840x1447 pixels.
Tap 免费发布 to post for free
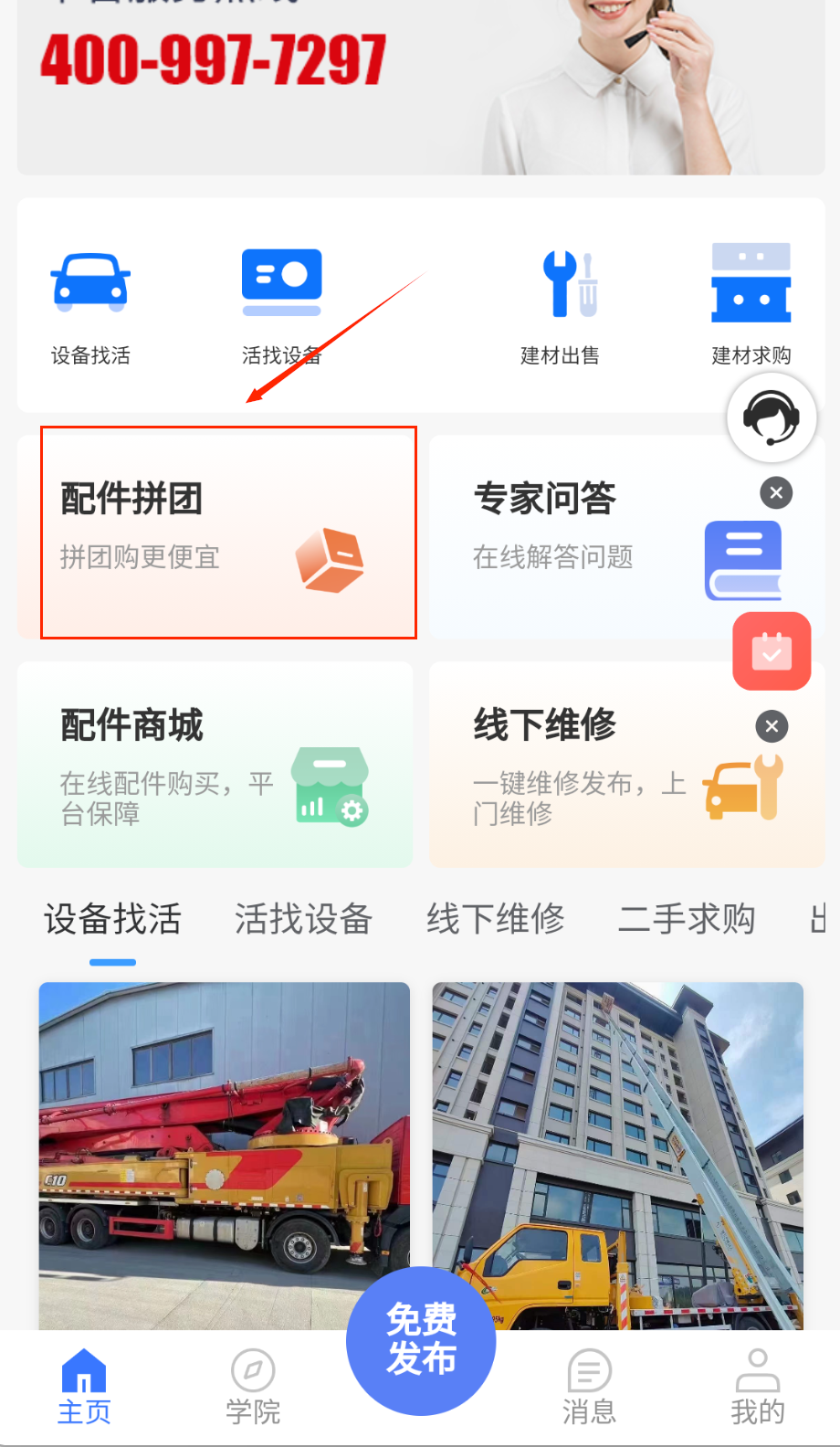tap(421, 1340)
